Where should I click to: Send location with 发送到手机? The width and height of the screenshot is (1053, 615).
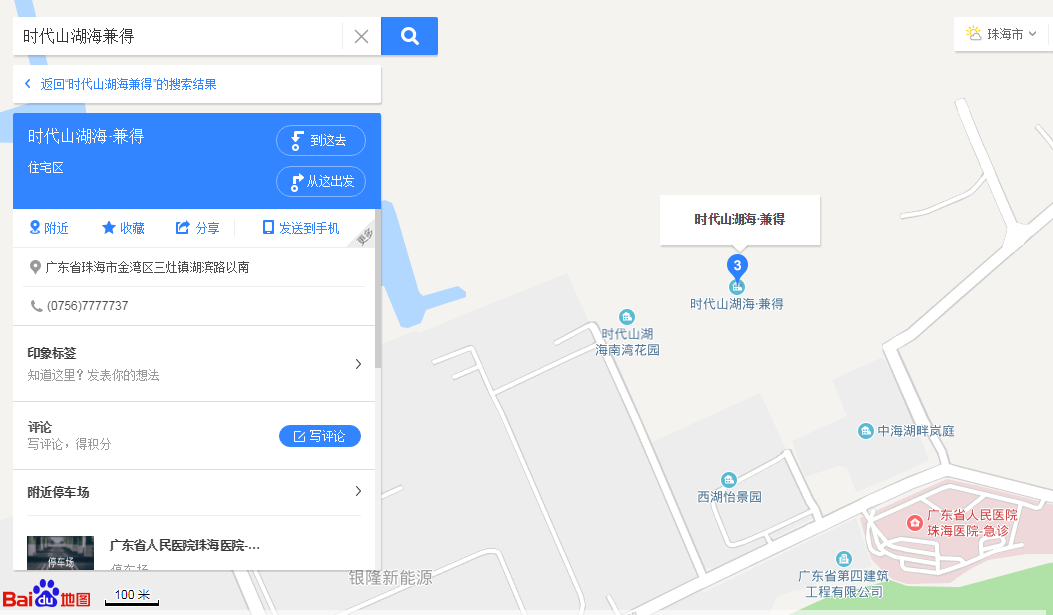coord(300,228)
